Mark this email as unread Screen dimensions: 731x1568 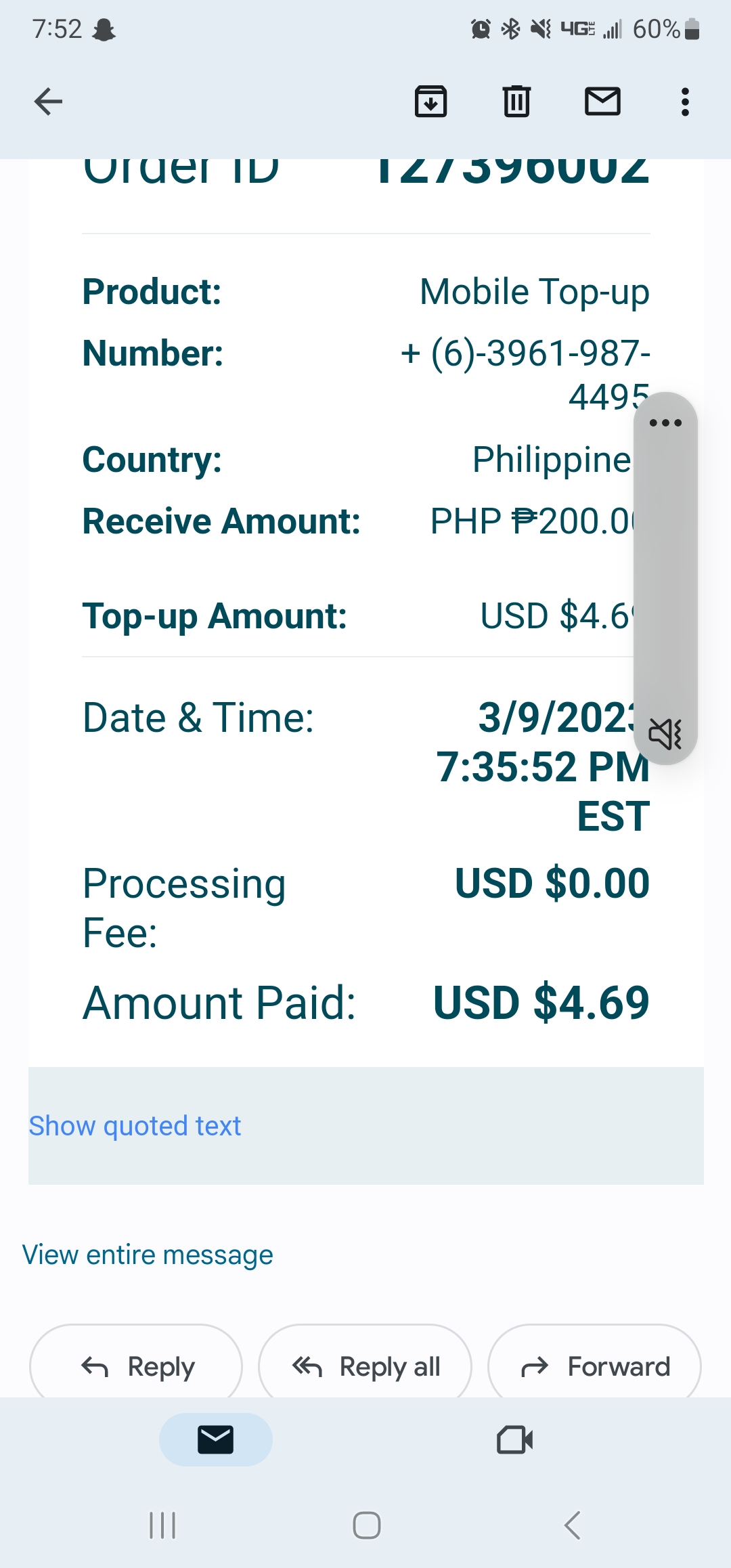click(x=602, y=102)
